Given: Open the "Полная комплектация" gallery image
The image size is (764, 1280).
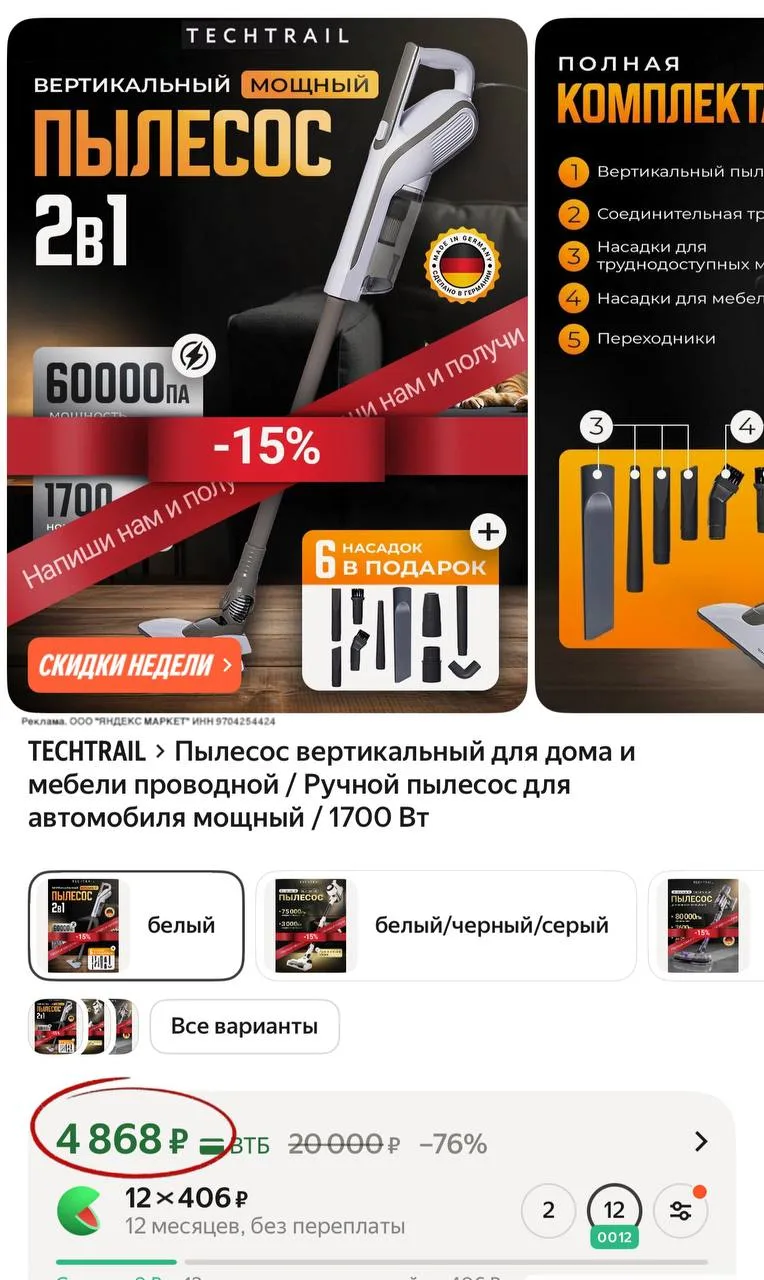Looking at the screenshot, I should tap(650, 365).
